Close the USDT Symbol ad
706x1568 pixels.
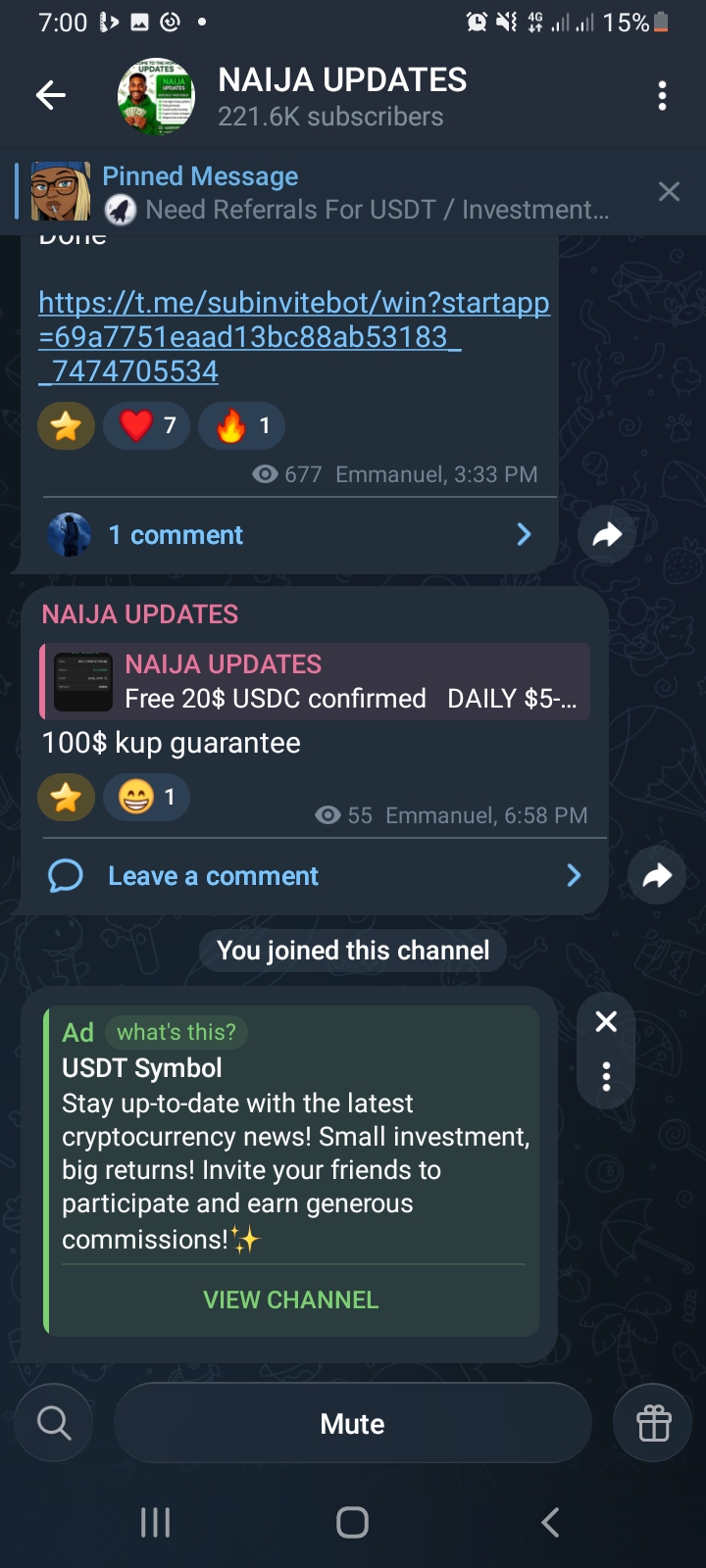tap(606, 1022)
